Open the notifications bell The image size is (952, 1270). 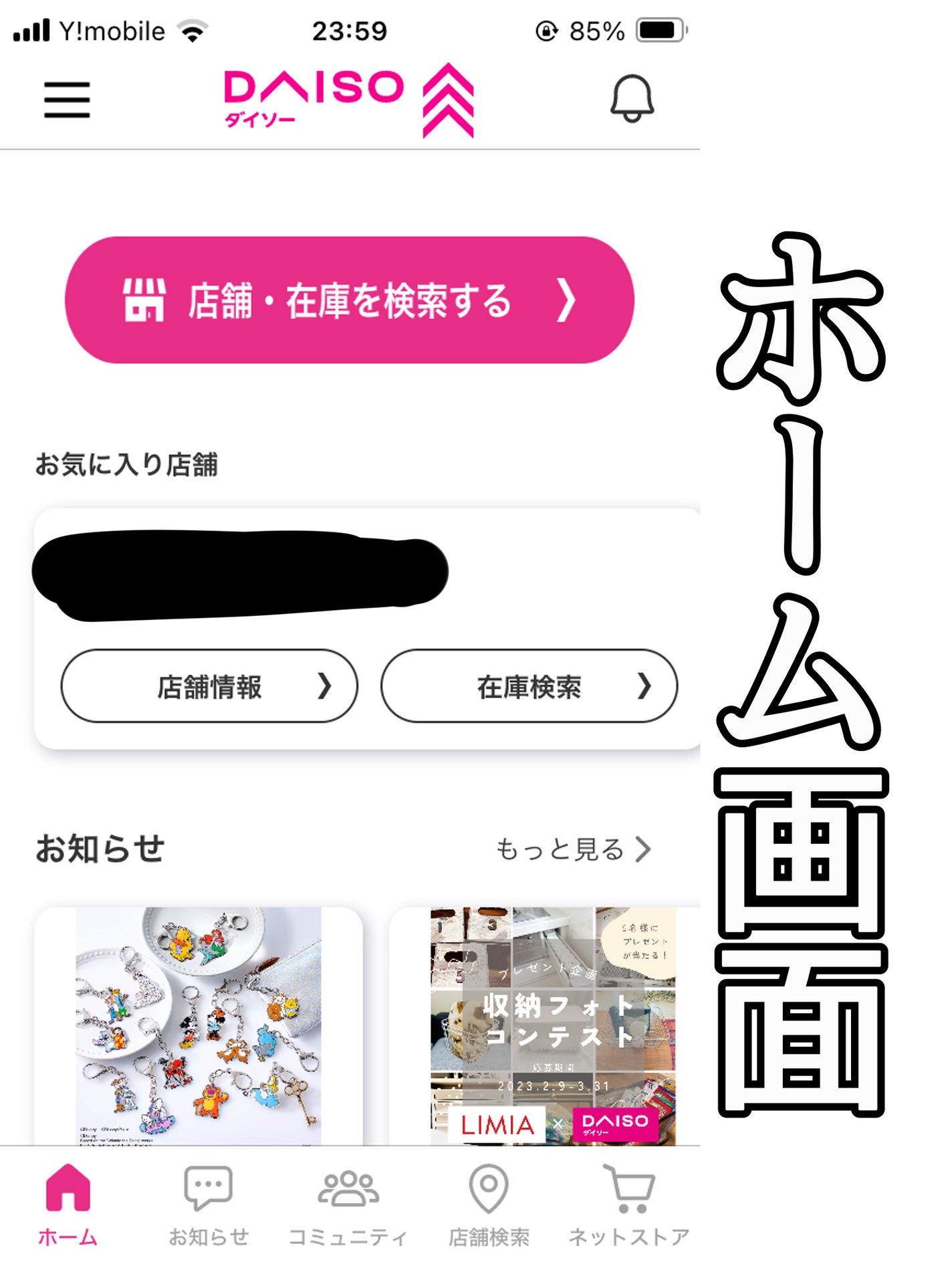(x=631, y=99)
